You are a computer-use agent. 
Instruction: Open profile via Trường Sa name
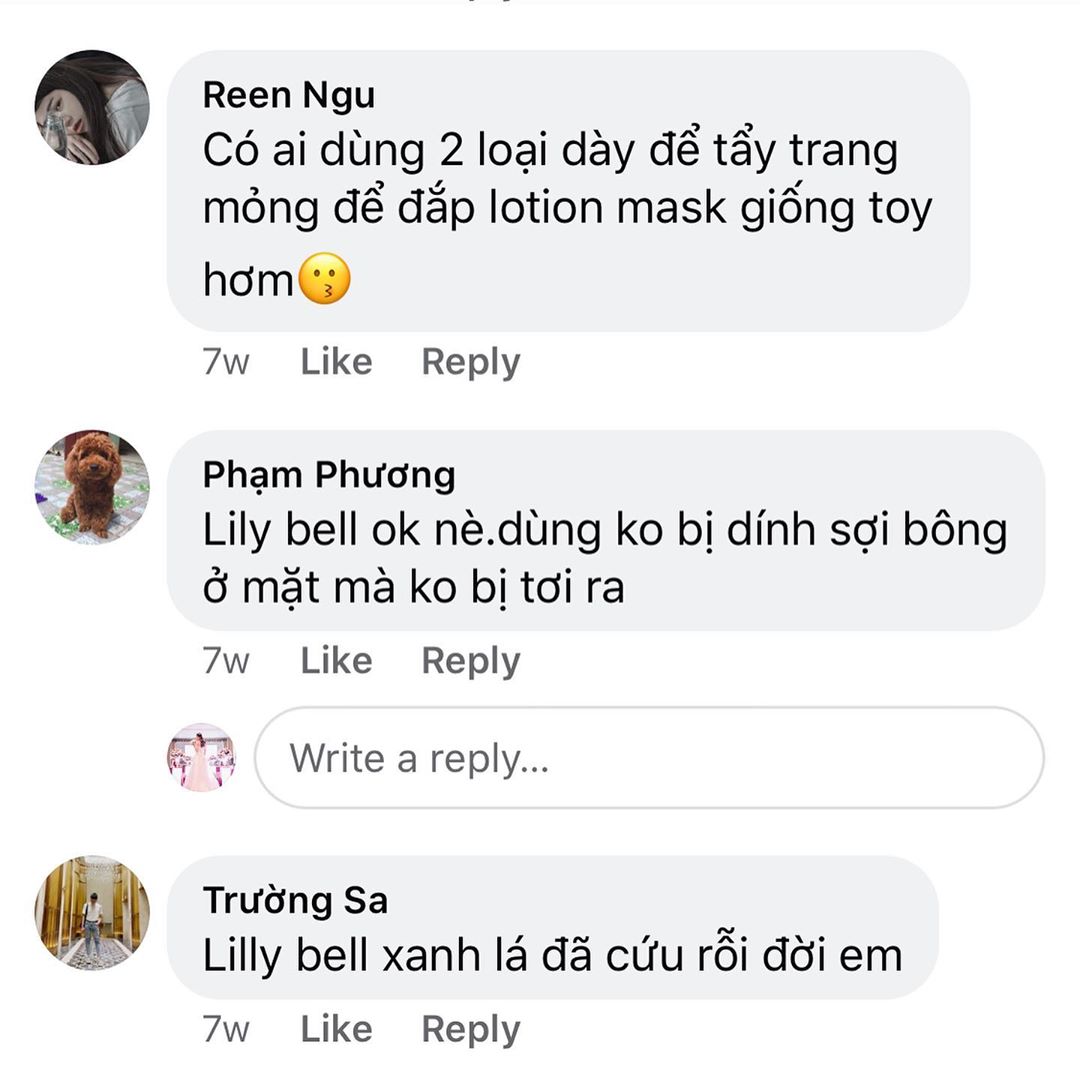coord(295,901)
